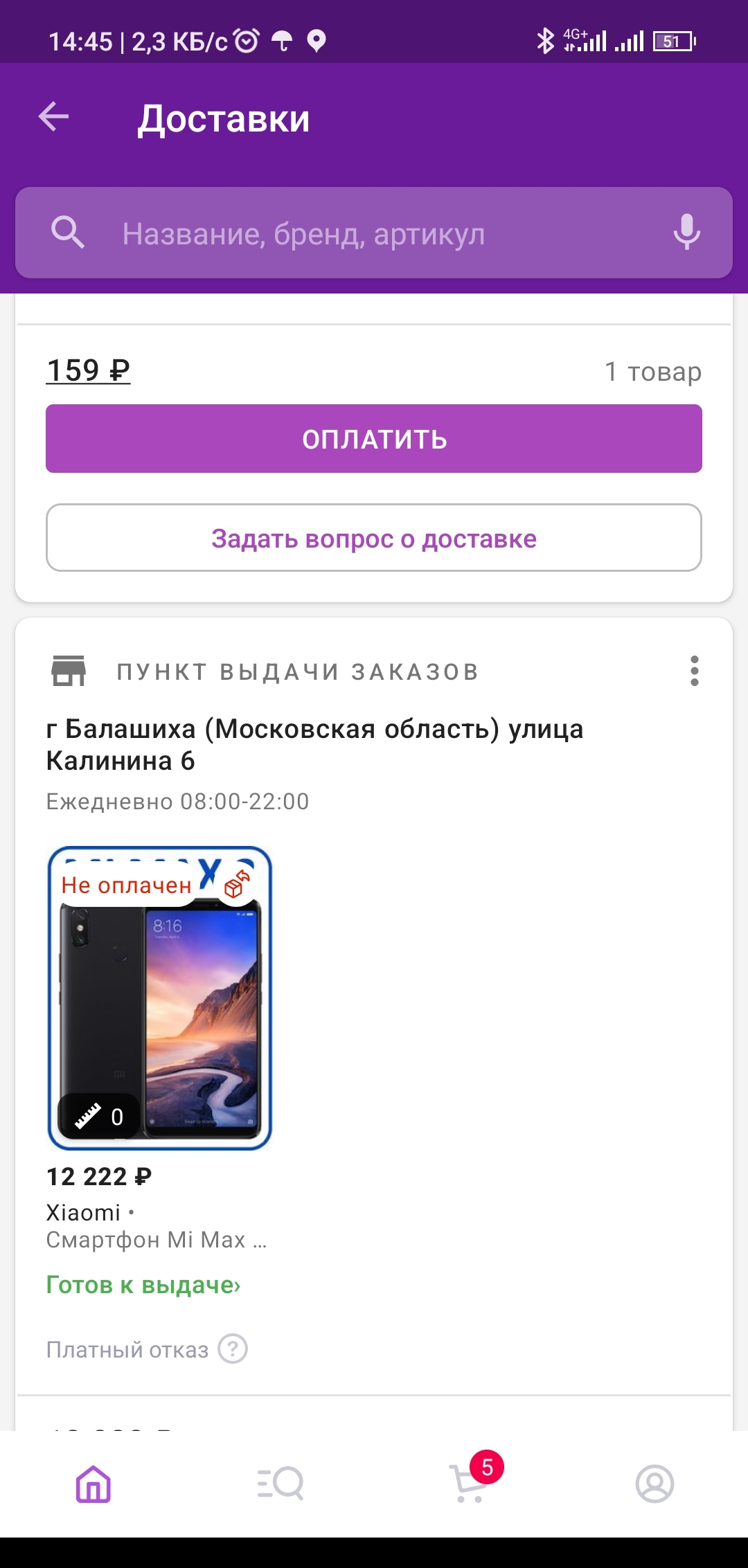
Task: Open the Xiaomi Mi Max smartphone image
Action: click(159, 998)
